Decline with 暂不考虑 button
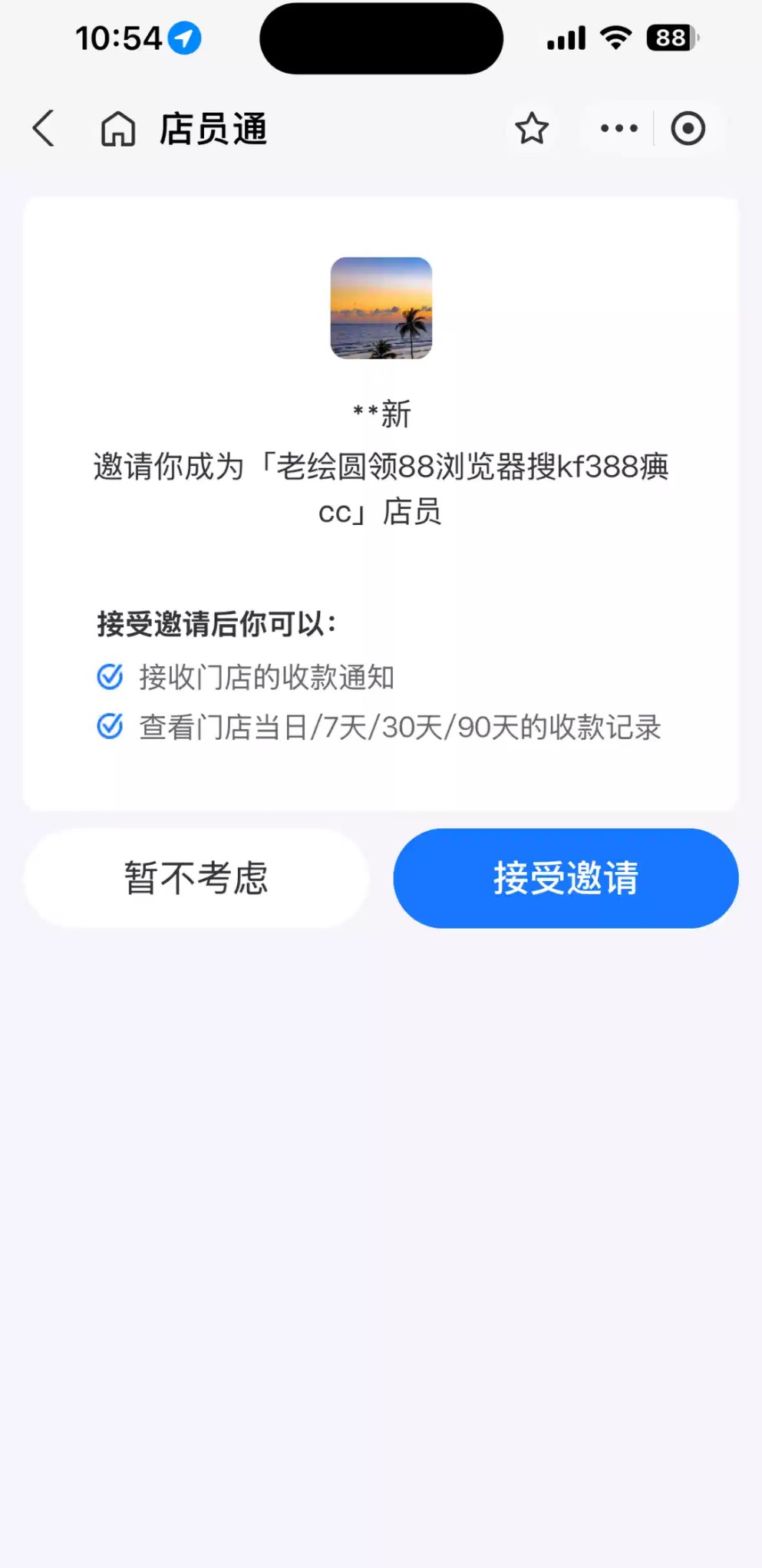The width and height of the screenshot is (762, 1568). 196,878
